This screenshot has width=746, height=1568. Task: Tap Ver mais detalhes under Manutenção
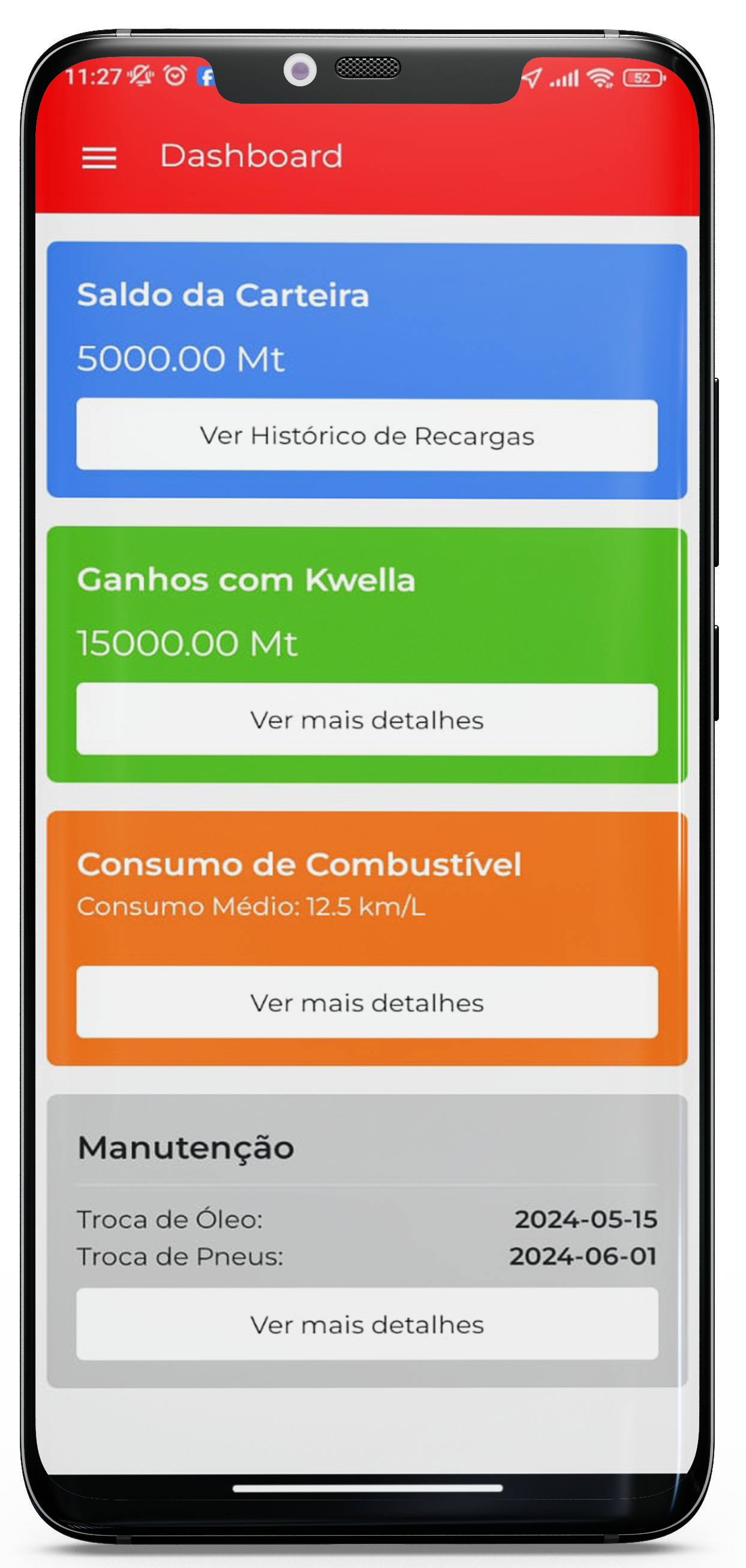tap(366, 1324)
